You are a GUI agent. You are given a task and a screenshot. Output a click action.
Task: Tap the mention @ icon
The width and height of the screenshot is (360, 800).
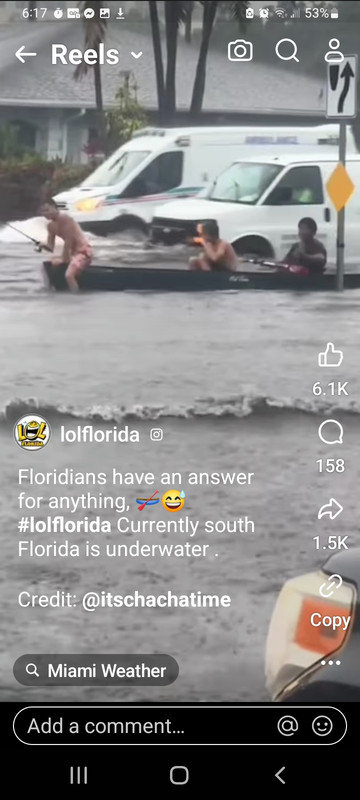(288, 726)
